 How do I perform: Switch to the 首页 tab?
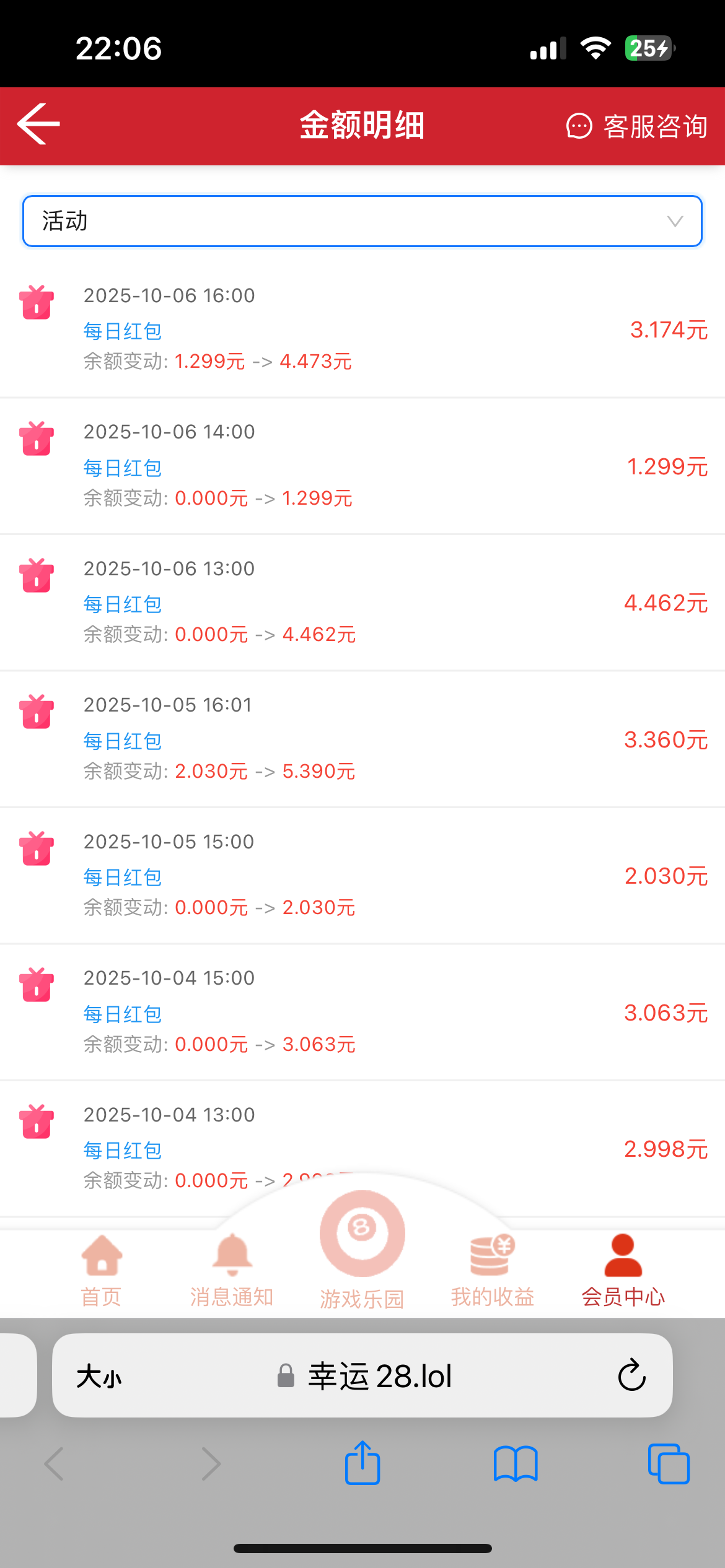pyautogui.click(x=102, y=1270)
